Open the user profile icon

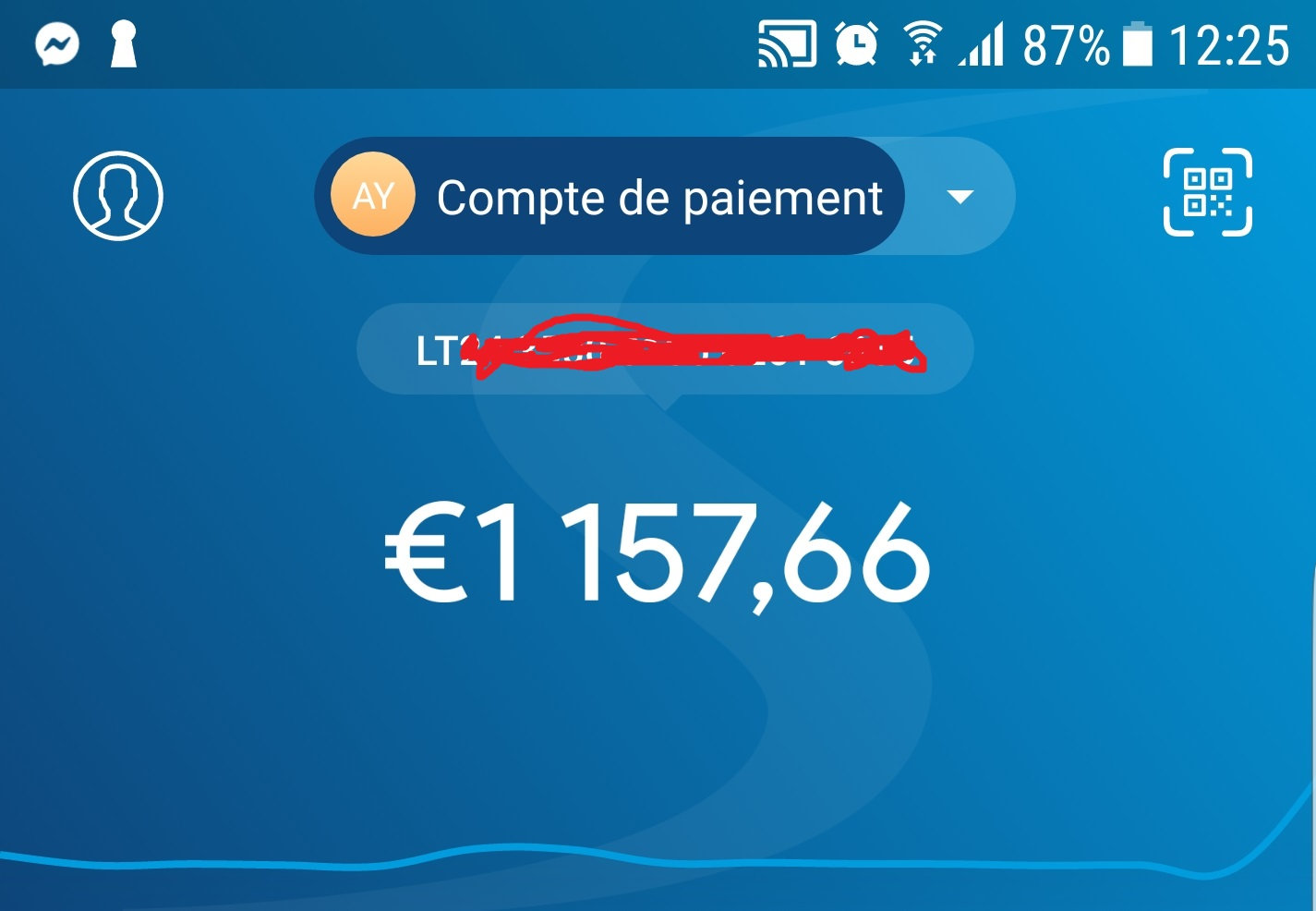118,196
